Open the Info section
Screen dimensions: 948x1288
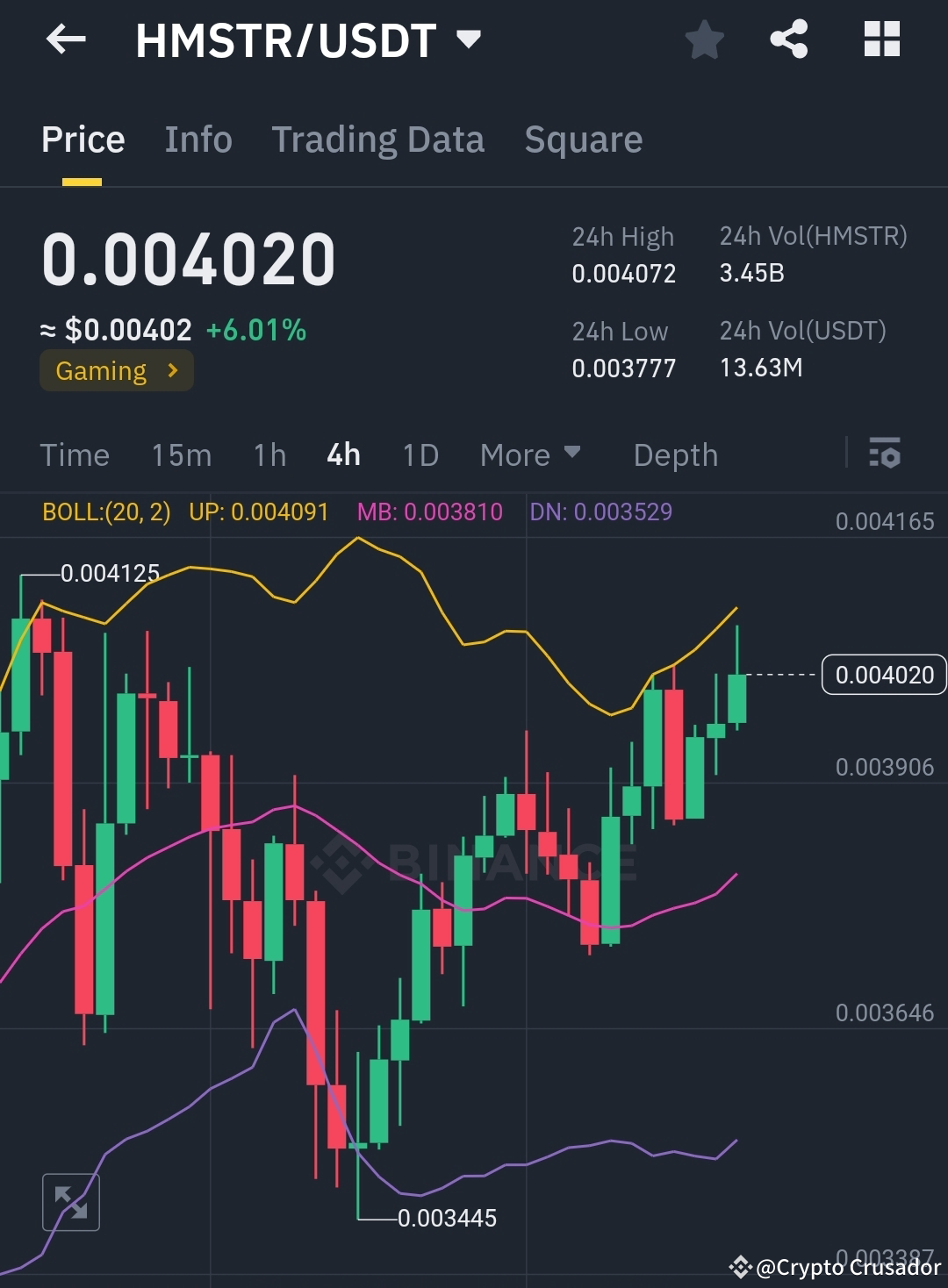pyautogui.click(x=197, y=140)
